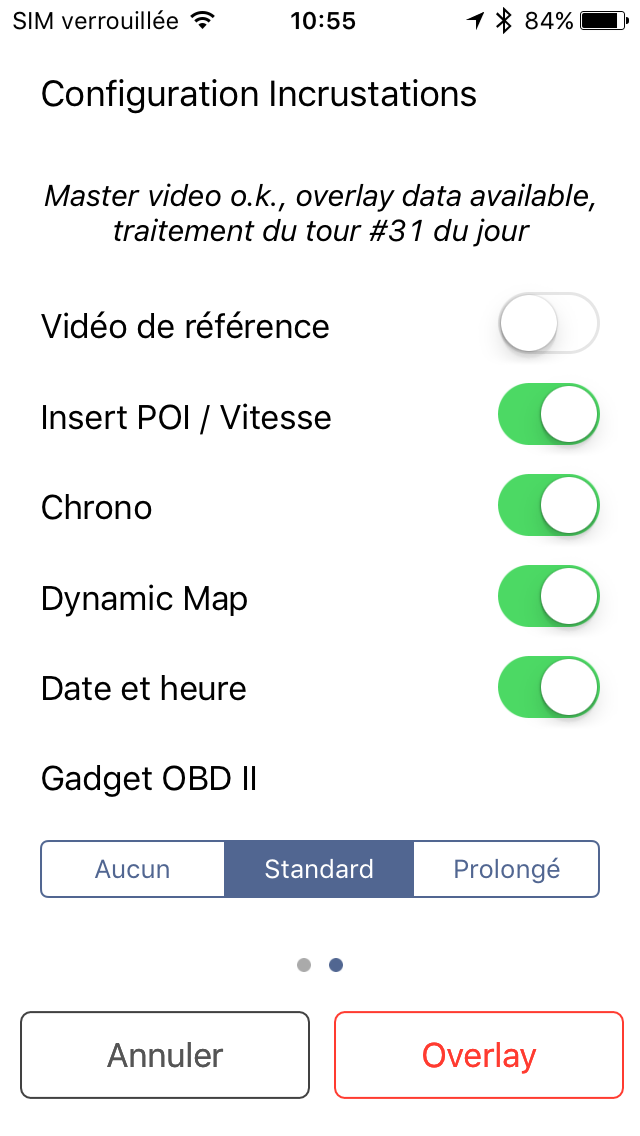Pick the Prolongé segment
Image resolution: width=640 pixels, height=1136 pixels.
pos(506,869)
